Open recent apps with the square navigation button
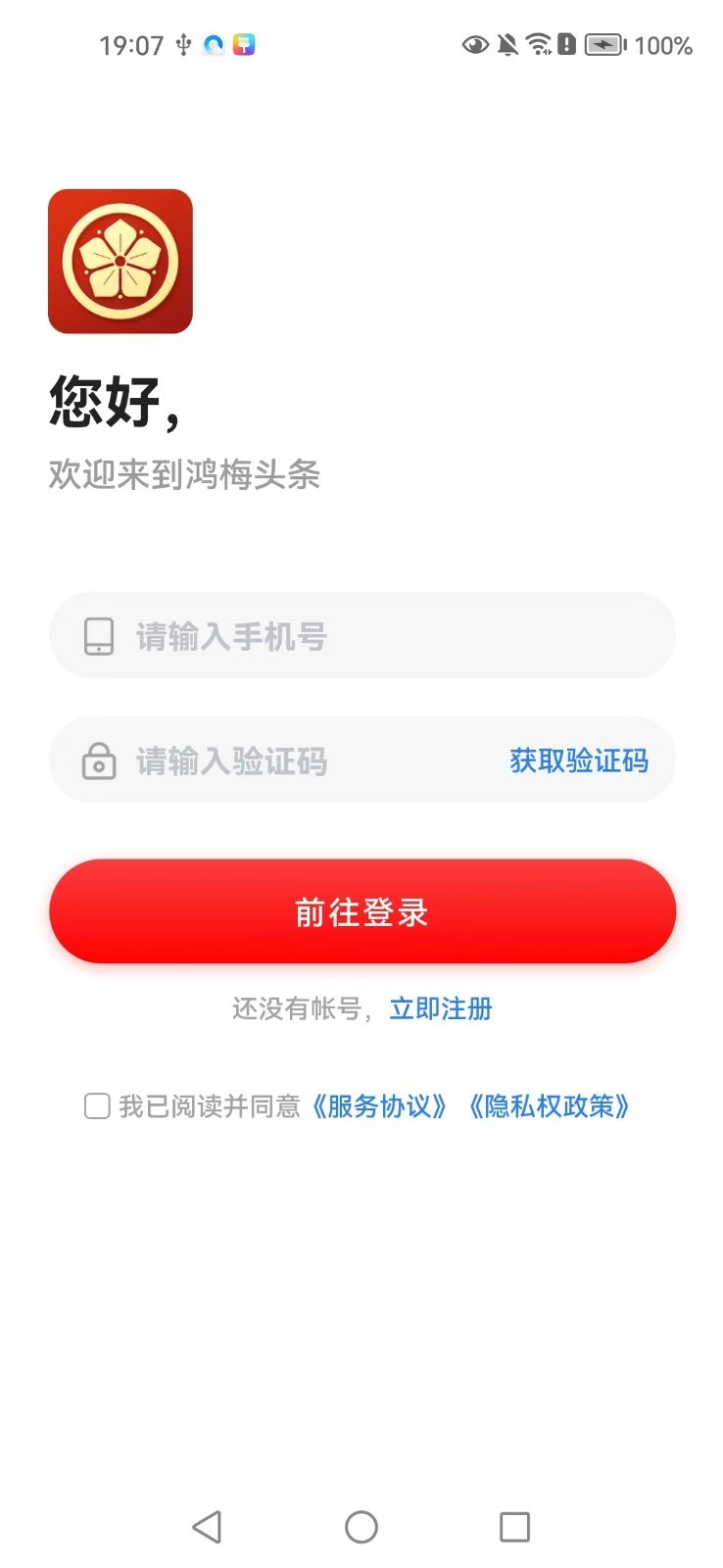723x1568 pixels. point(513,1527)
